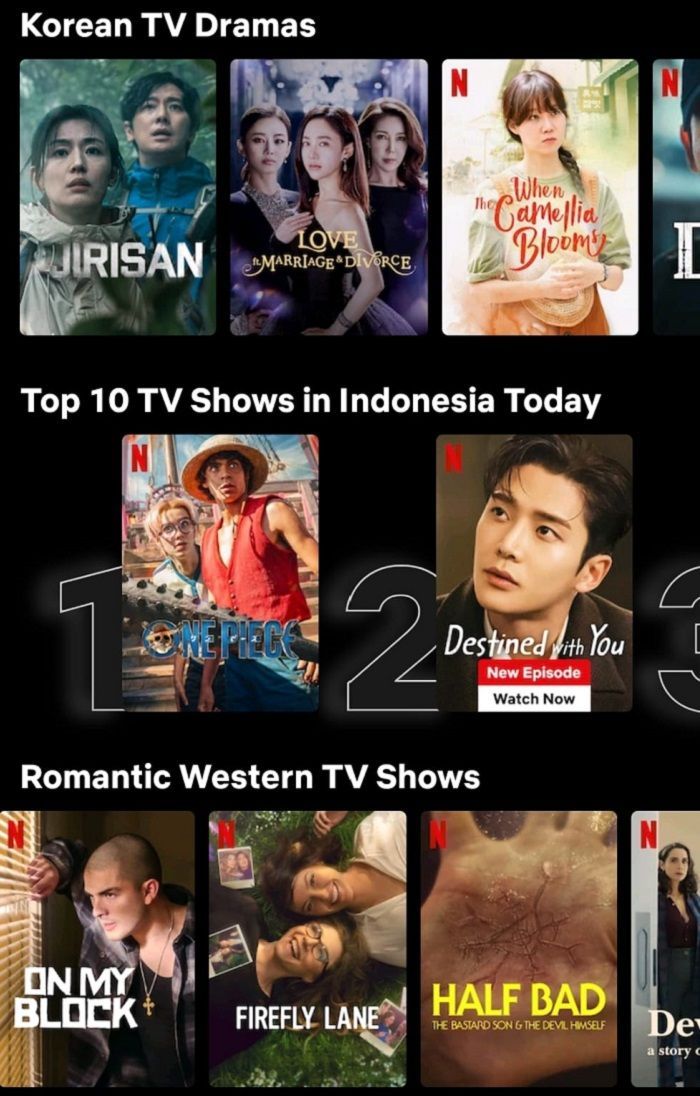The image size is (700, 1096).
Task: Open Half Bad: The Bastard Son
Action: click(x=518, y=947)
